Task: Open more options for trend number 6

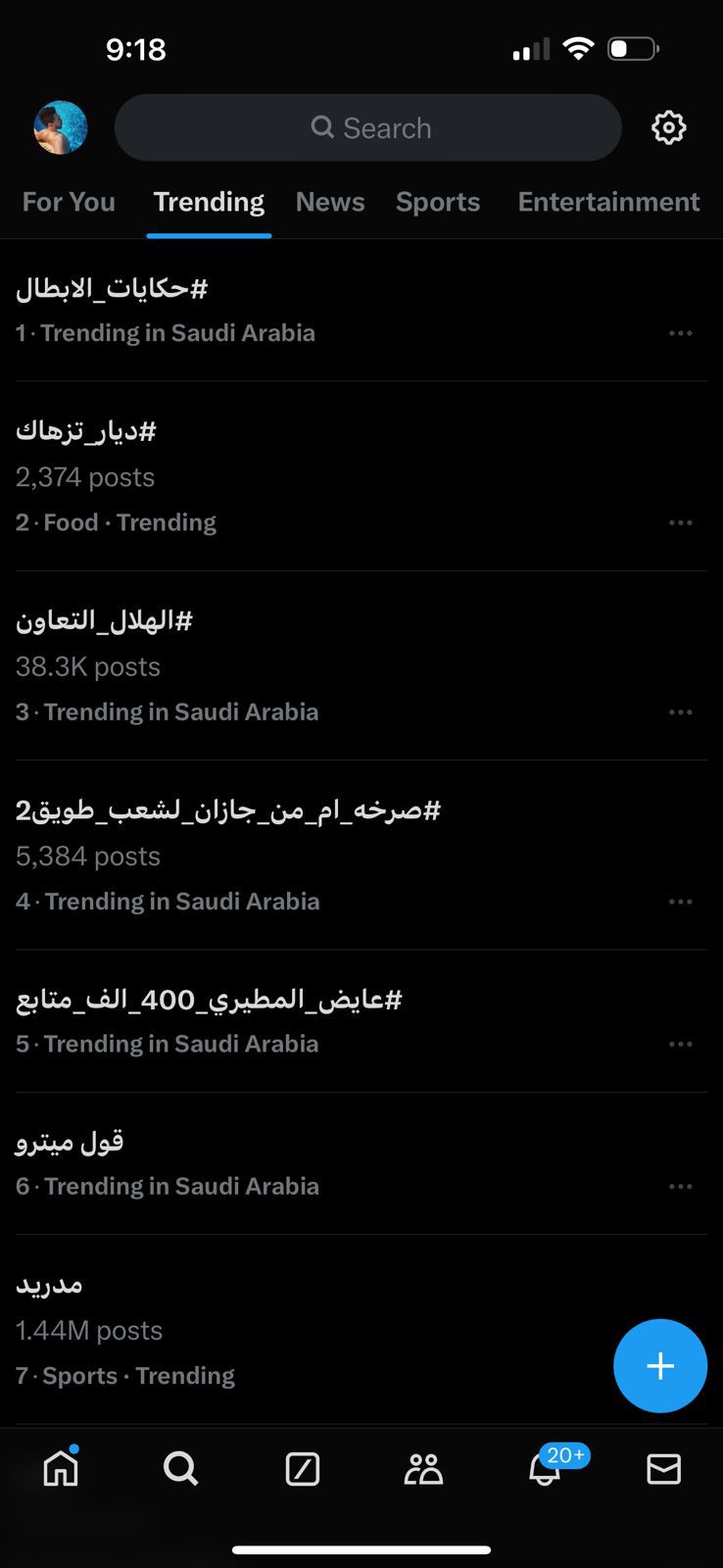Action: [x=680, y=1187]
